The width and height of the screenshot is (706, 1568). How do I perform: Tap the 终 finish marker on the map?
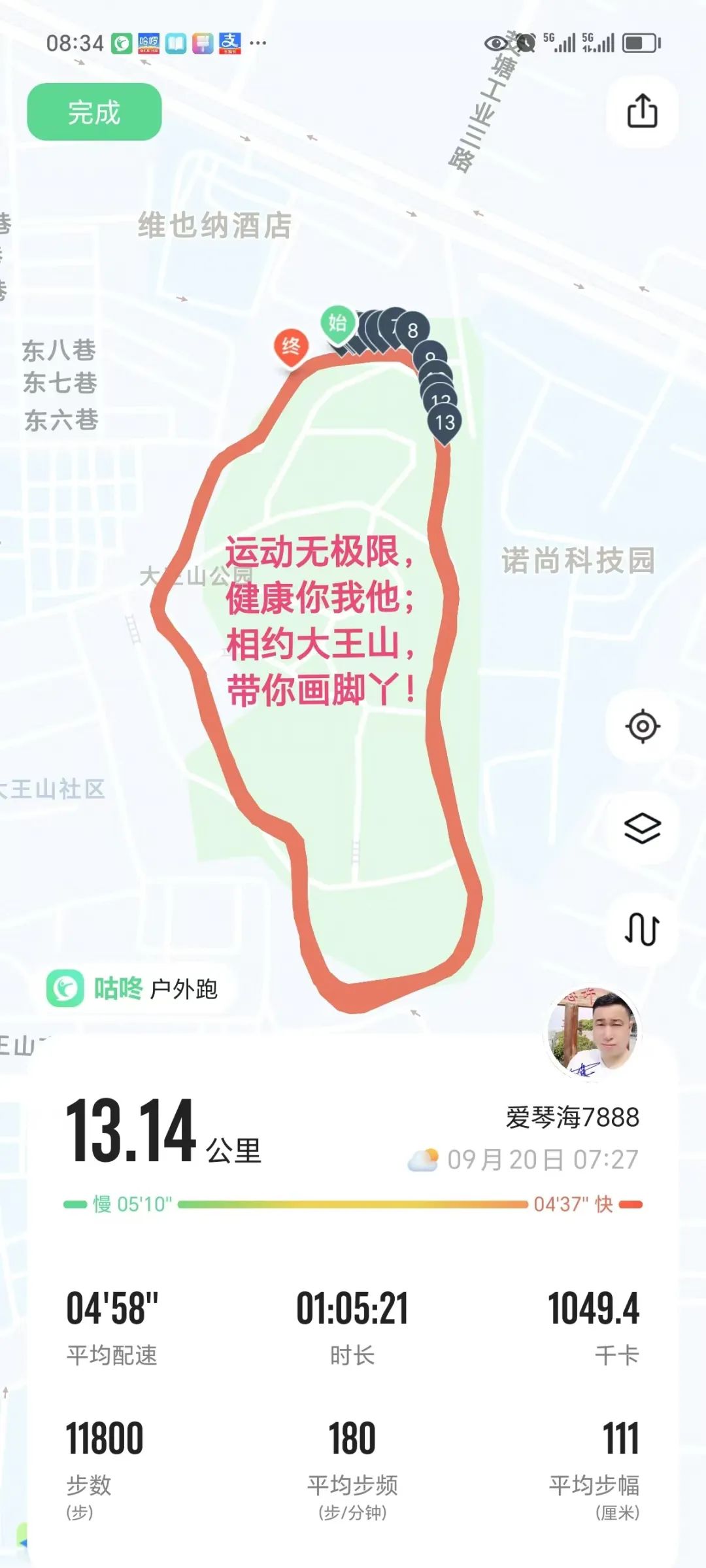[x=291, y=347]
